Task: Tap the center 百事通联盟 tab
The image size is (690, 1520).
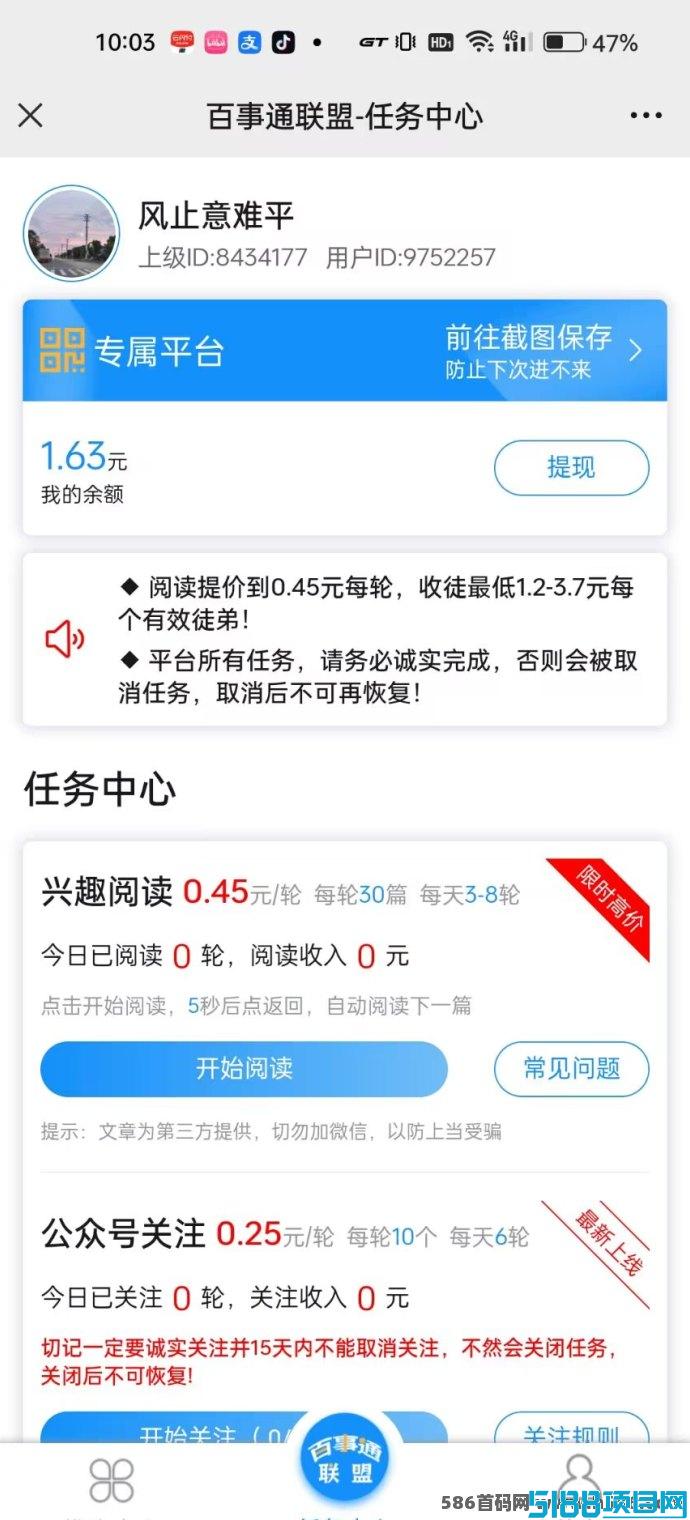Action: pyautogui.click(x=344, y=1463)
